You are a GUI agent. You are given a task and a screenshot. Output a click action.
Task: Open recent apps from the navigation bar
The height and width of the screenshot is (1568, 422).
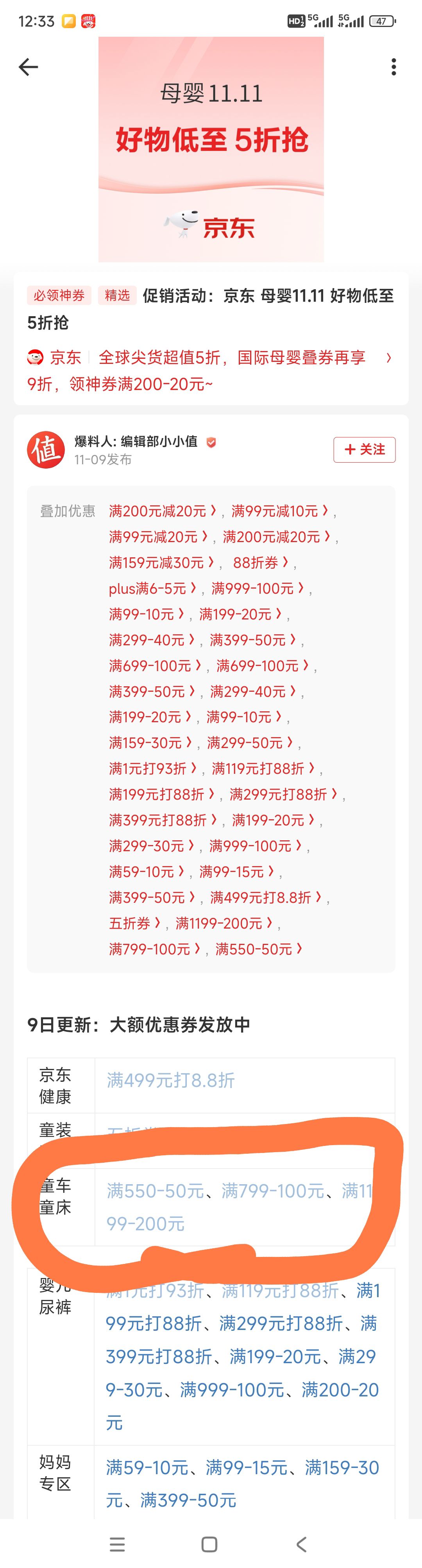(118, 1544)
